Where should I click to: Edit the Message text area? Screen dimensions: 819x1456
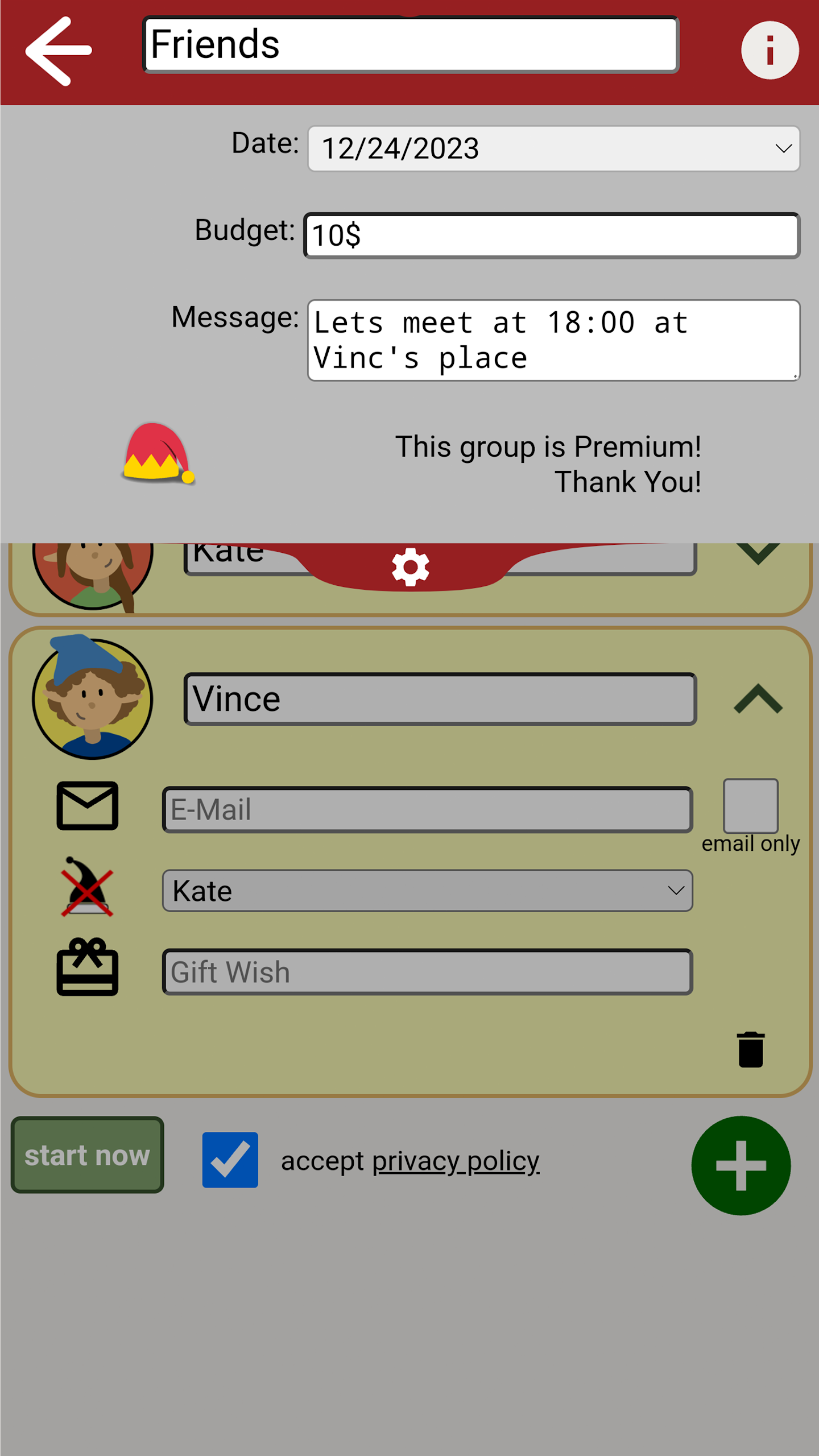pos(553,340)
